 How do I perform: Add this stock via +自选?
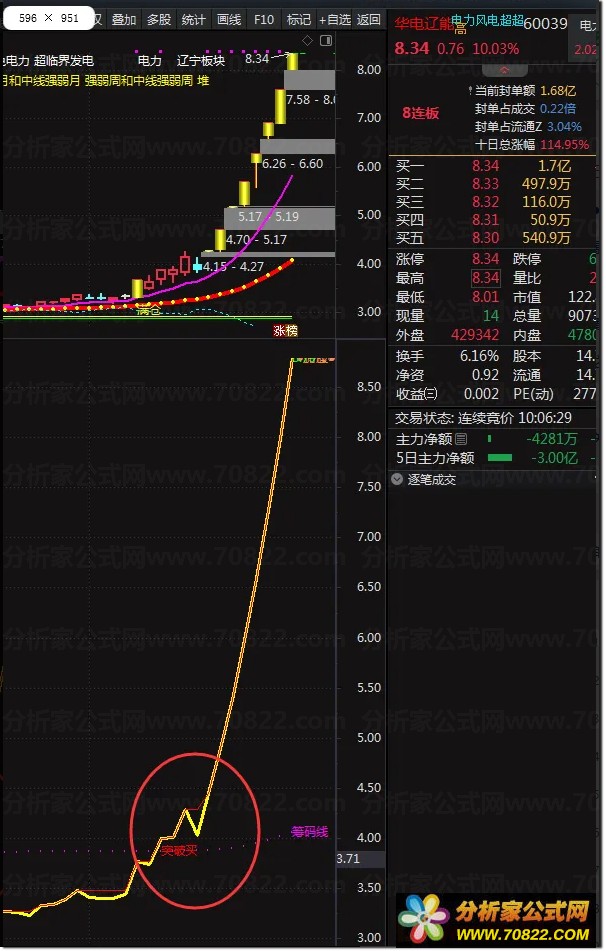[335, 19]
